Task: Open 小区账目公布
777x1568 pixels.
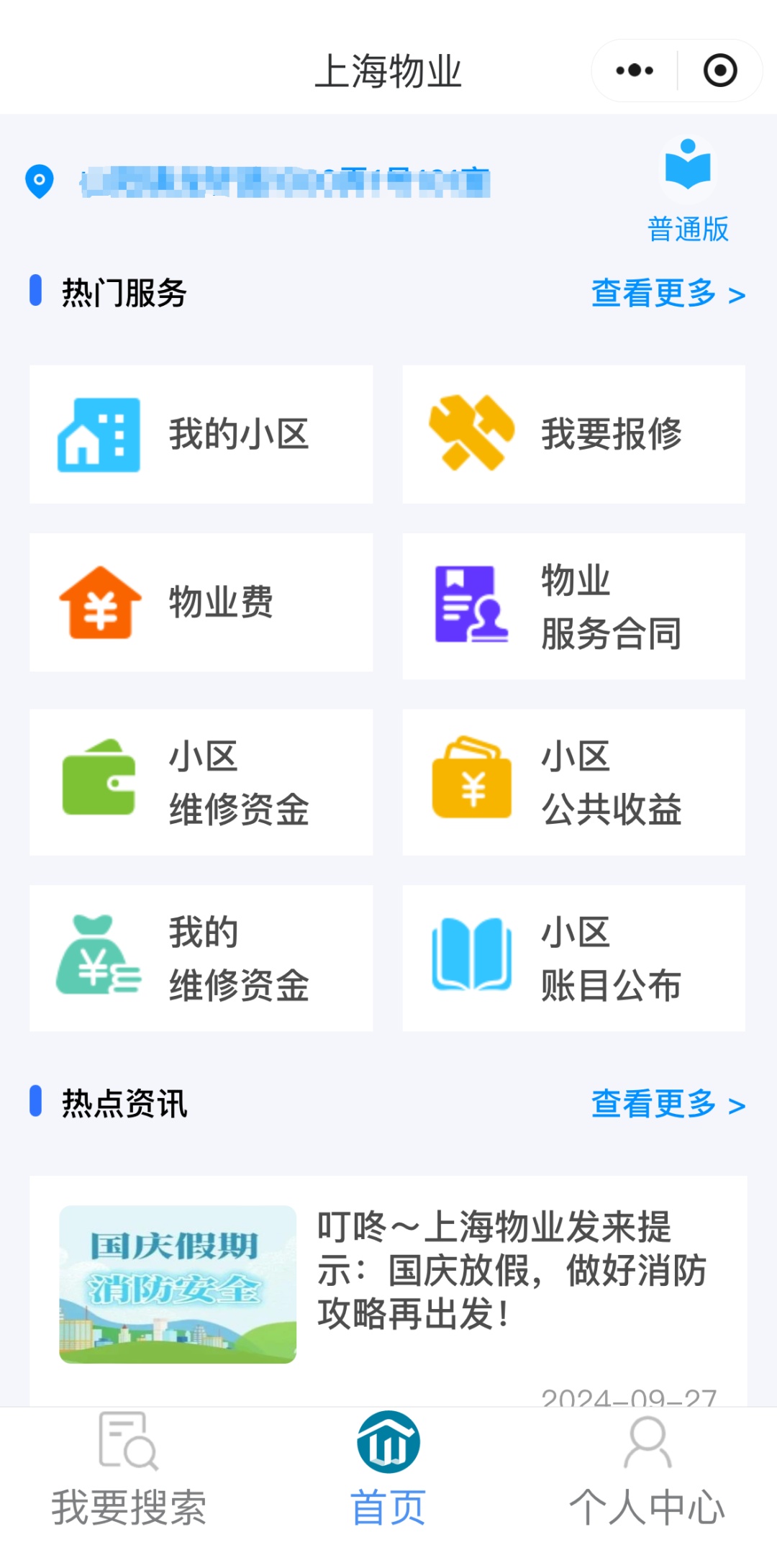Action: (x=573, y=958)
